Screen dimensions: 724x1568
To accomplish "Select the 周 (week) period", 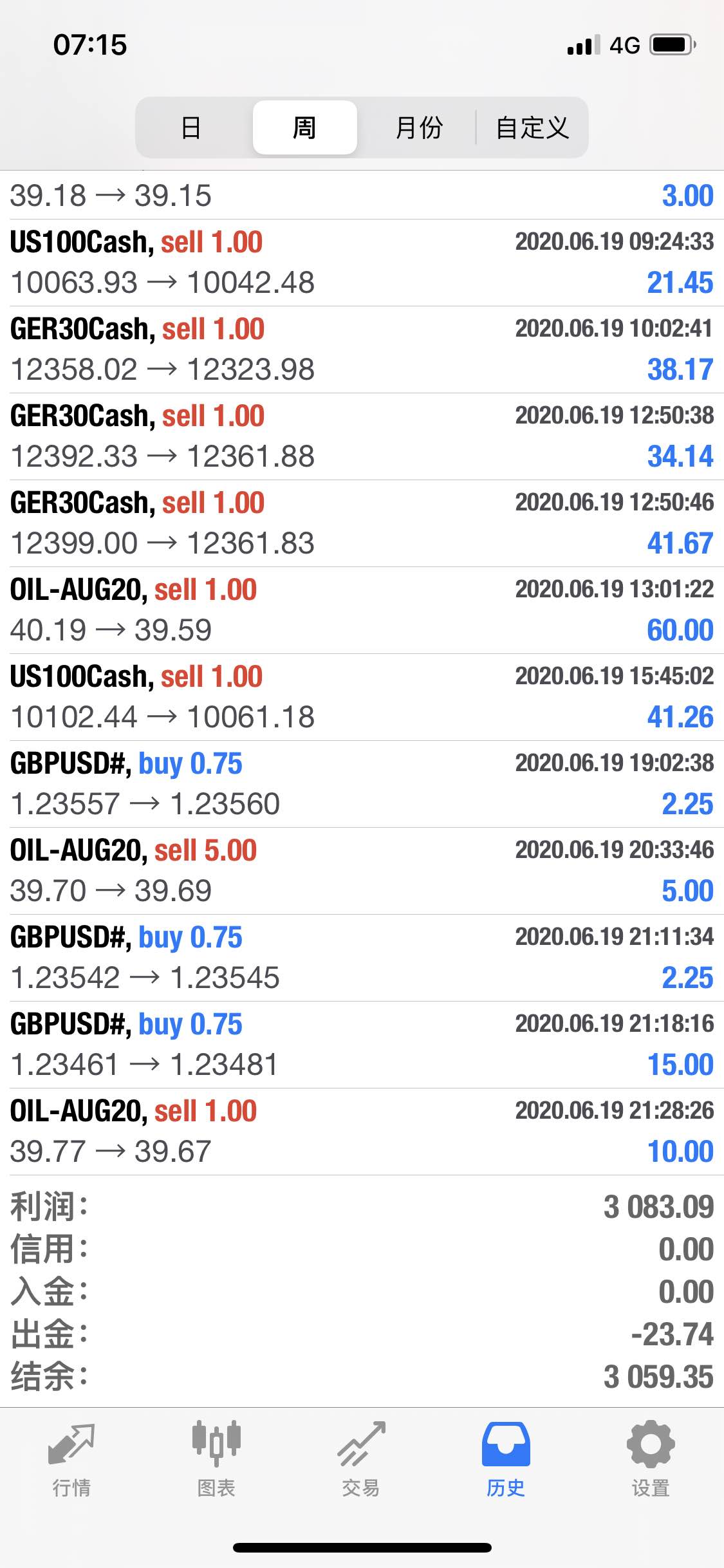I will click(304, 127).
